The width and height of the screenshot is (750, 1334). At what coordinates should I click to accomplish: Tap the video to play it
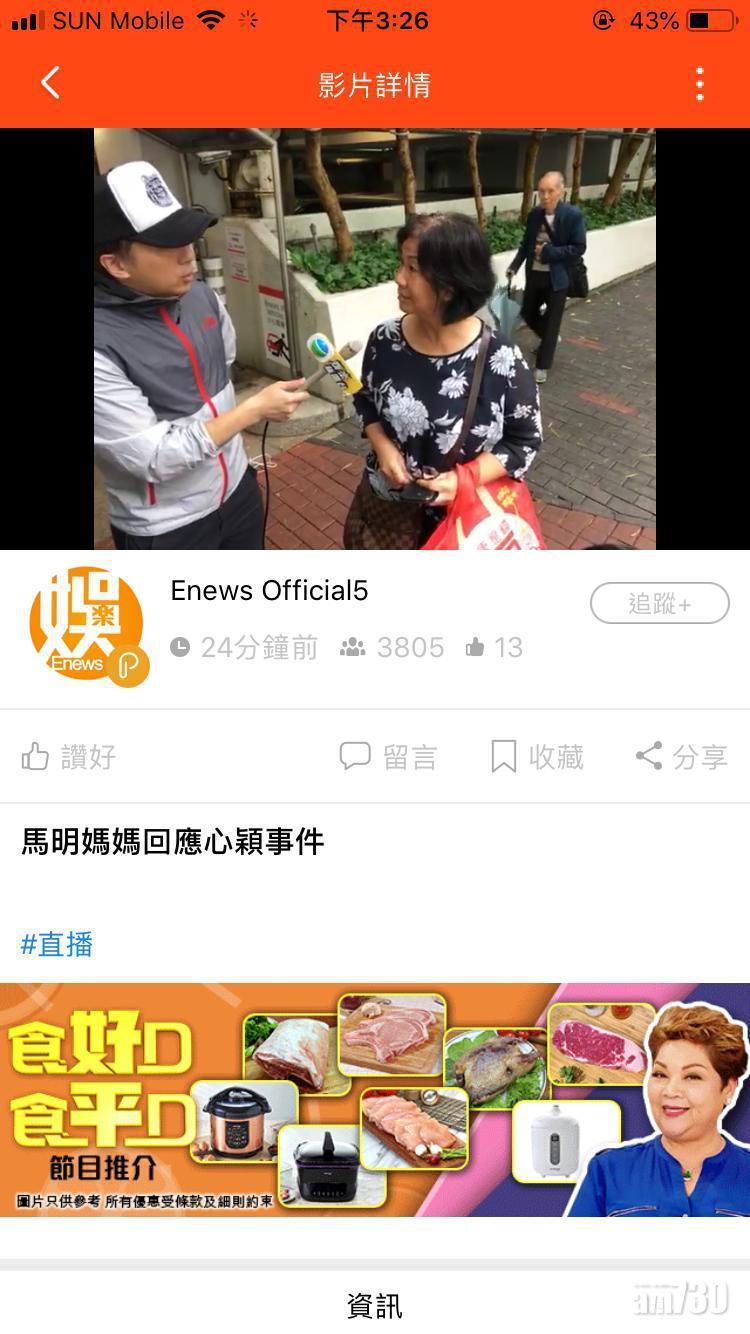(375, 339)
